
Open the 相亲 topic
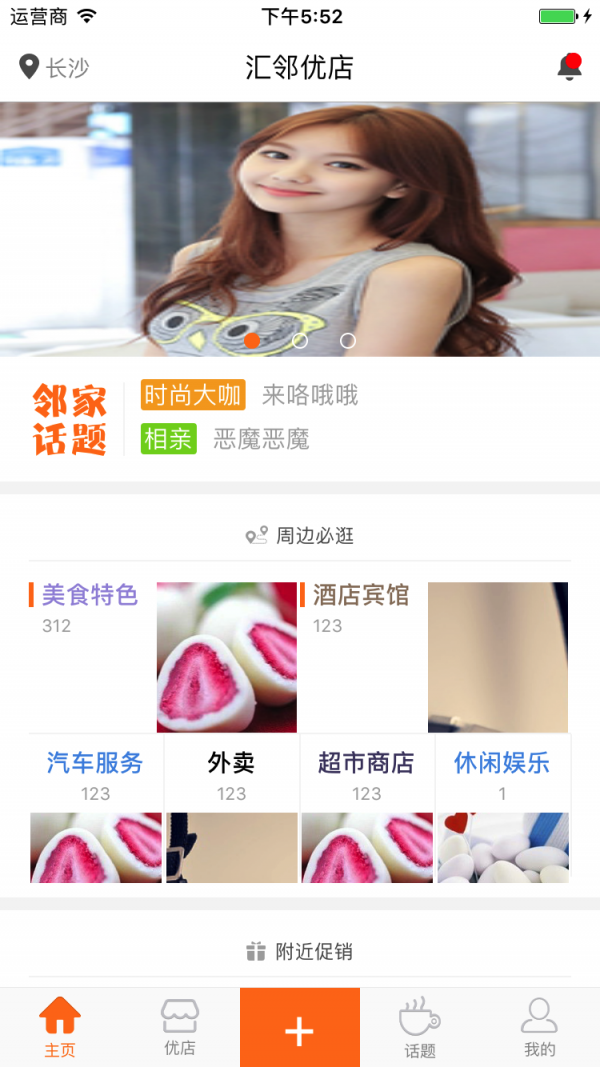pos(169,439)
